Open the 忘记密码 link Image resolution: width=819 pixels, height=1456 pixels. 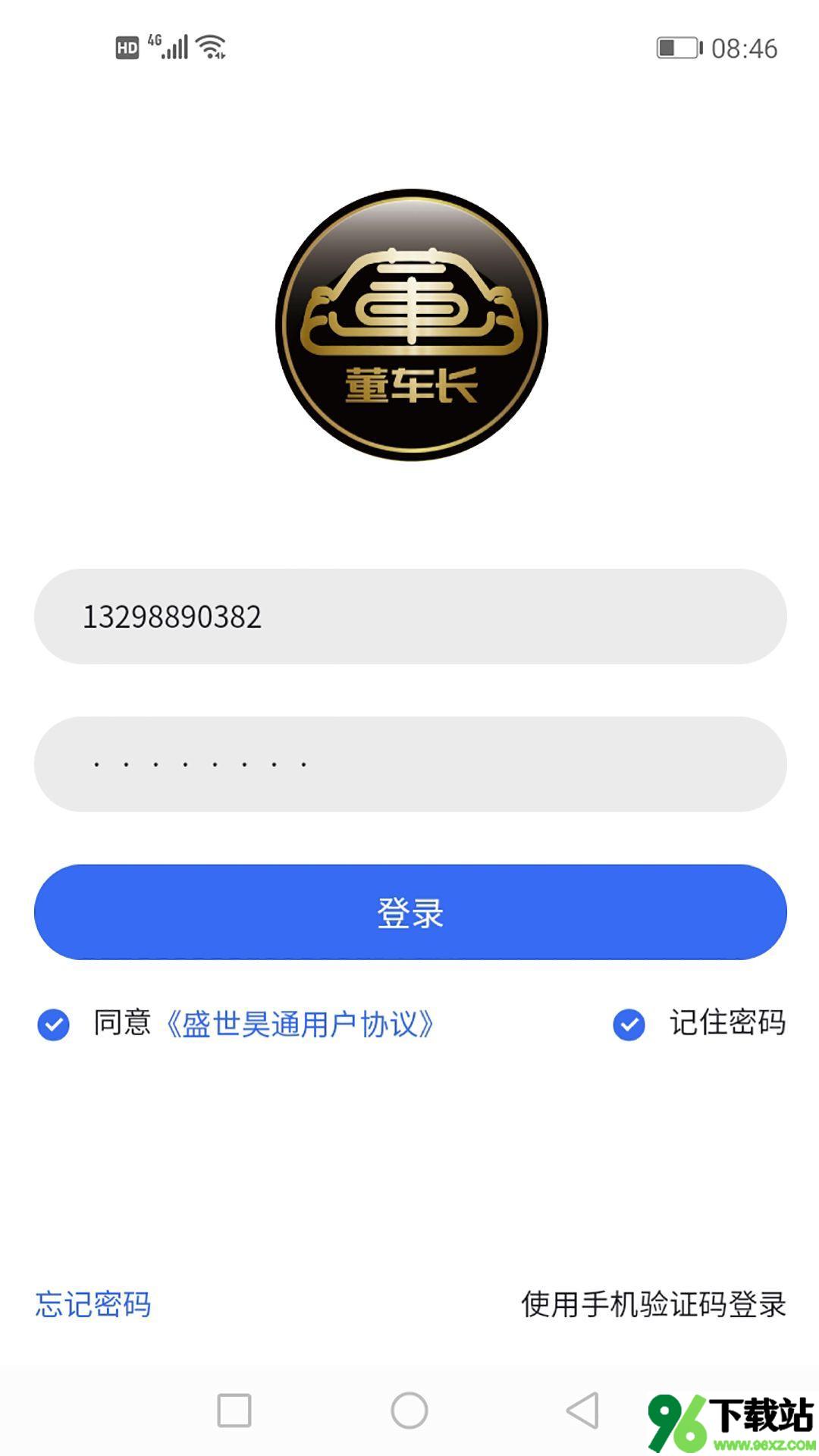tap(93, 1304)
